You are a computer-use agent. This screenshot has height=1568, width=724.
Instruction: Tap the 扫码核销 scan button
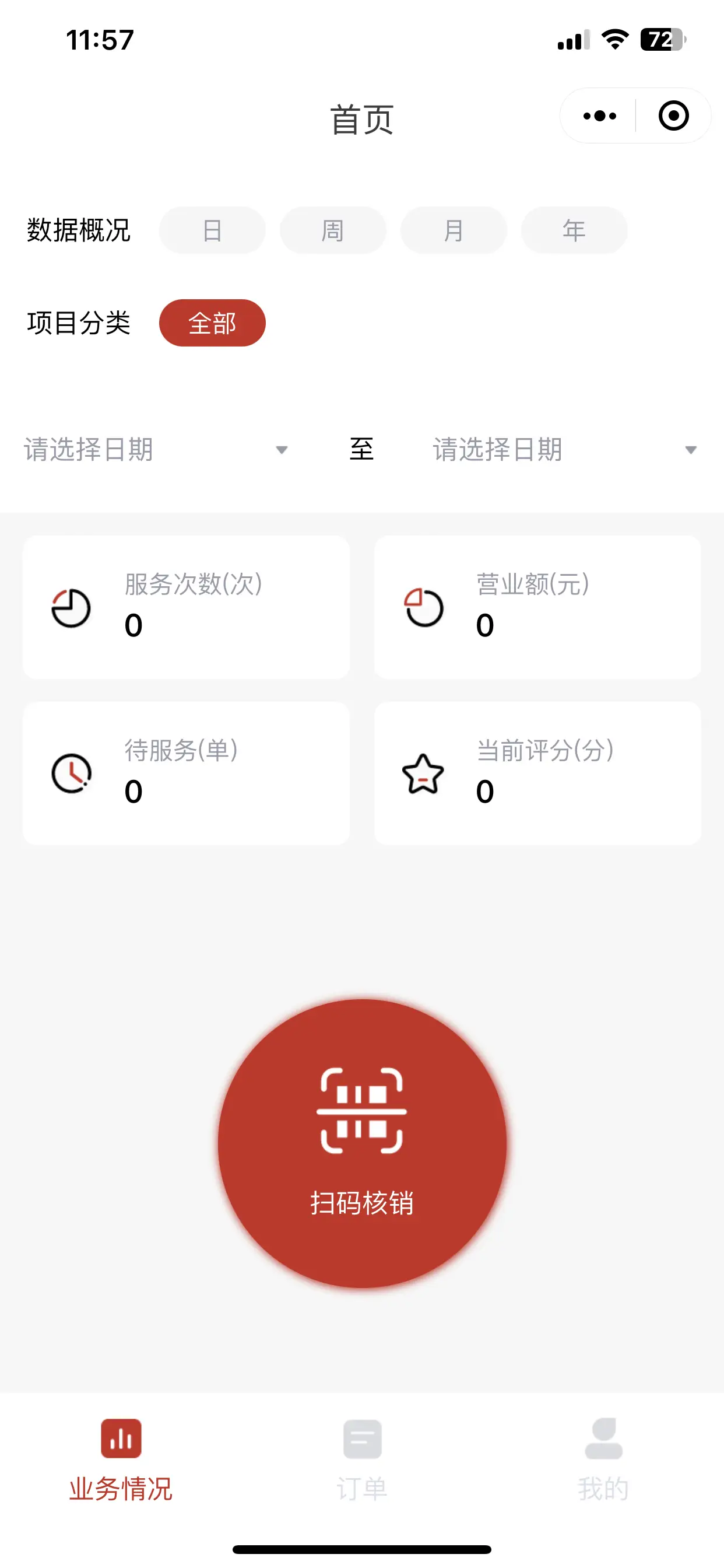(x=362, y=1143)
